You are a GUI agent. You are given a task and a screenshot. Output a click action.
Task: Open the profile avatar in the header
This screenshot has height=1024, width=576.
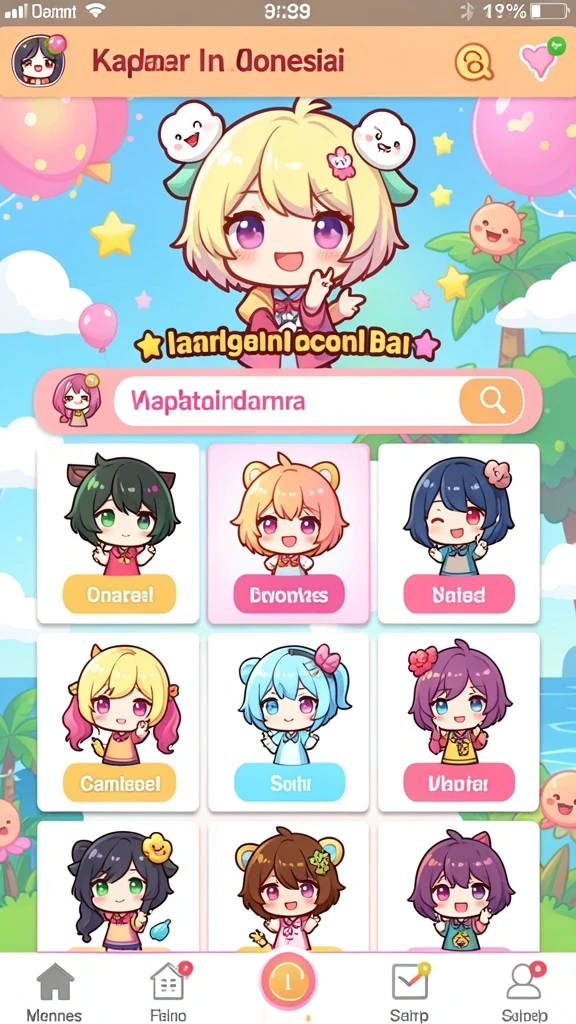click(x=37, y=61)
